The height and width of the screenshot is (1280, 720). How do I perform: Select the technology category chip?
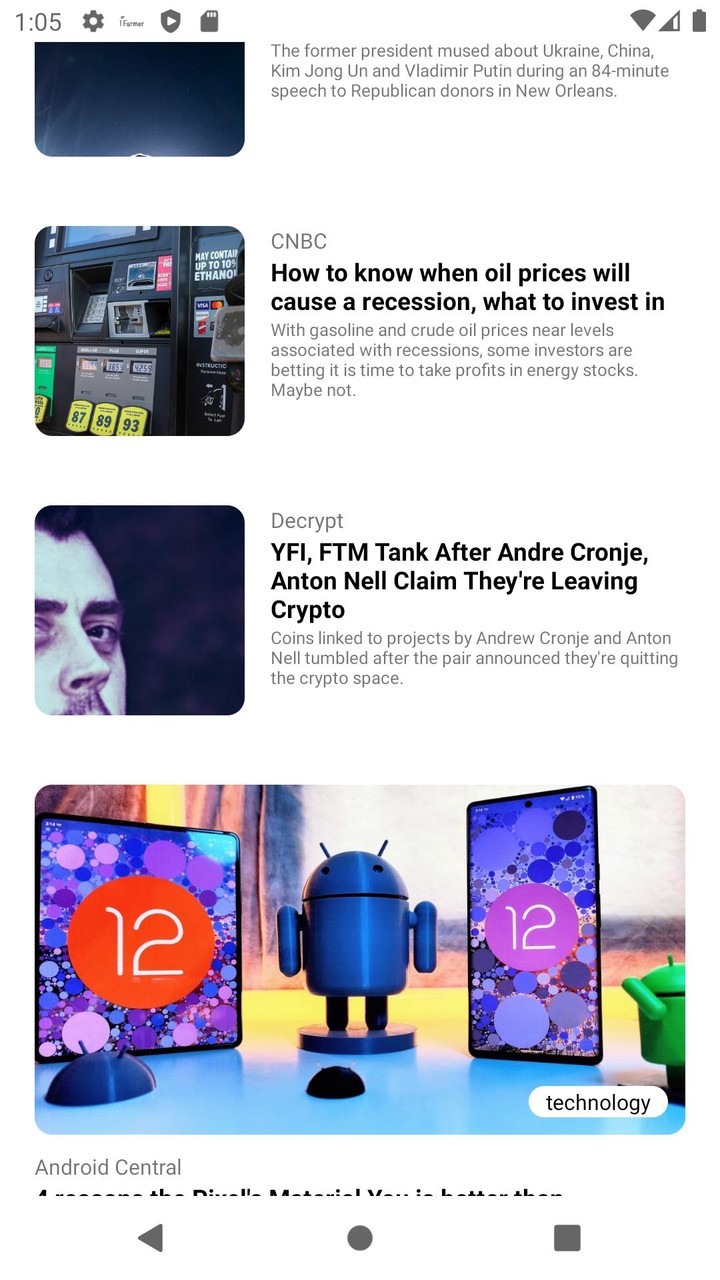tap(598, 1102)
